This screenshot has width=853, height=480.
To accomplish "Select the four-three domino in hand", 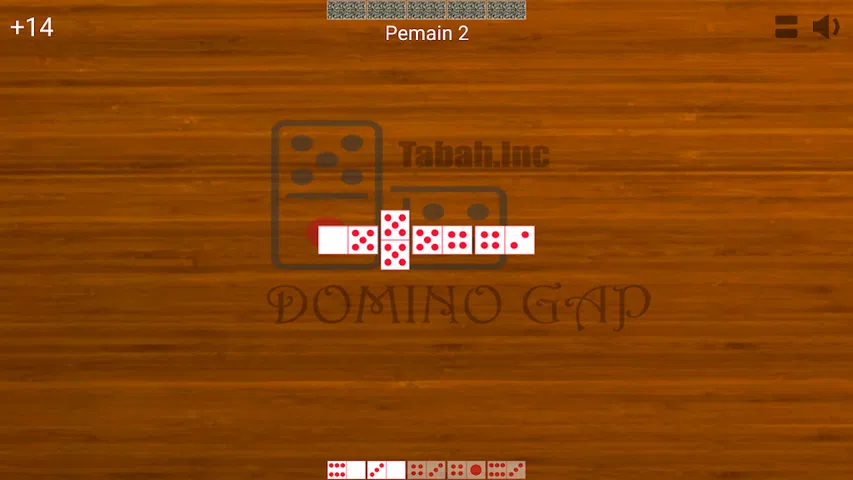I will point(426,470).
